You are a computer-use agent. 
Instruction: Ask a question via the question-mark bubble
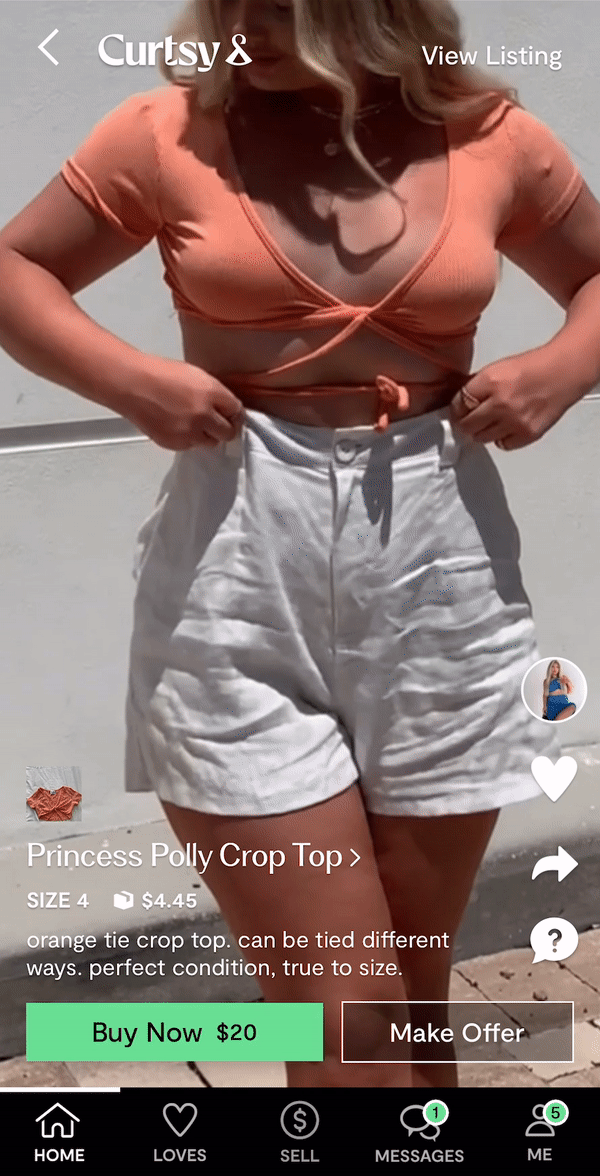[x=554, y=941]
